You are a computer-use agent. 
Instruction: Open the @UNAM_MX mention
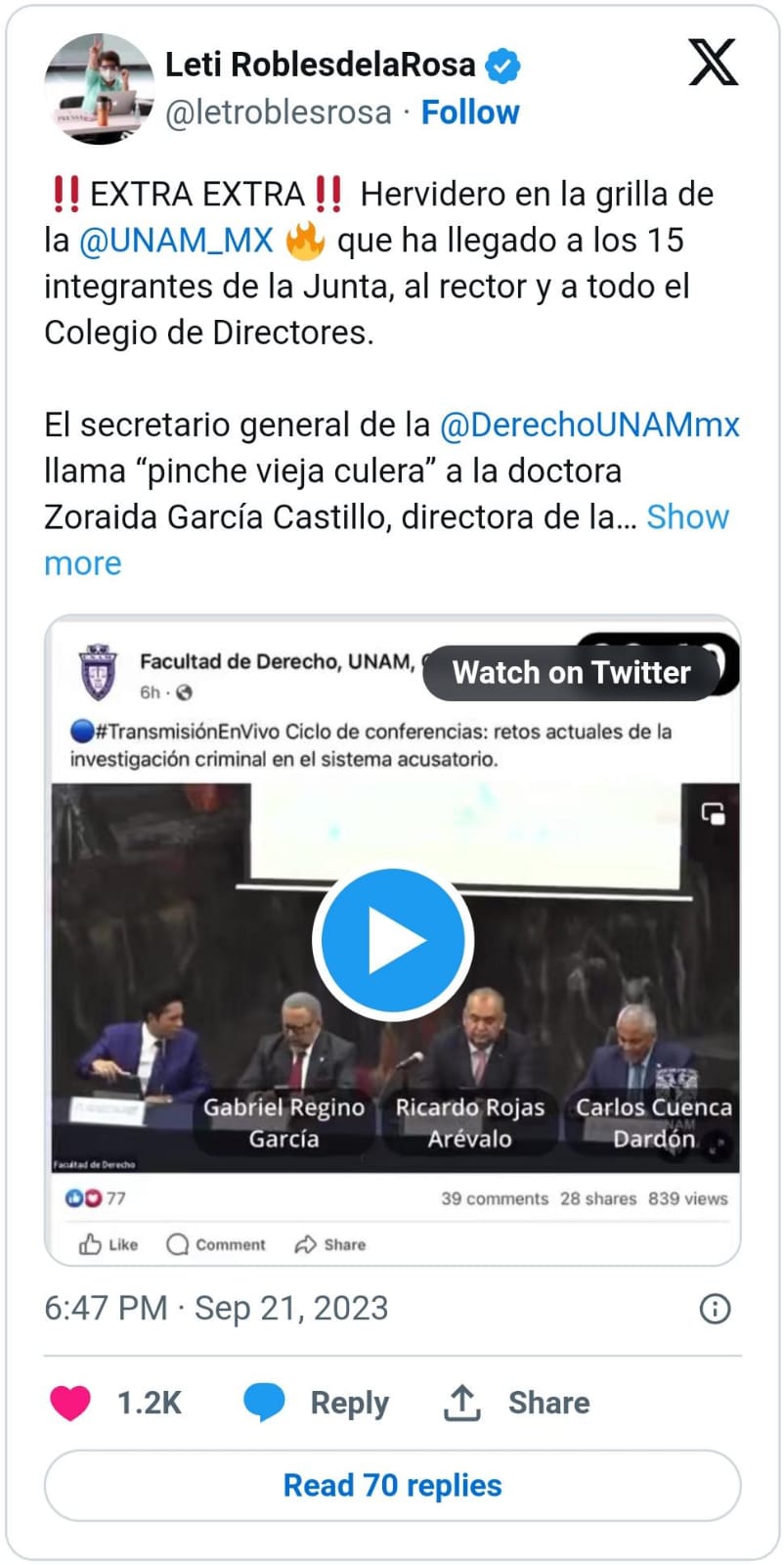(176, 241)
